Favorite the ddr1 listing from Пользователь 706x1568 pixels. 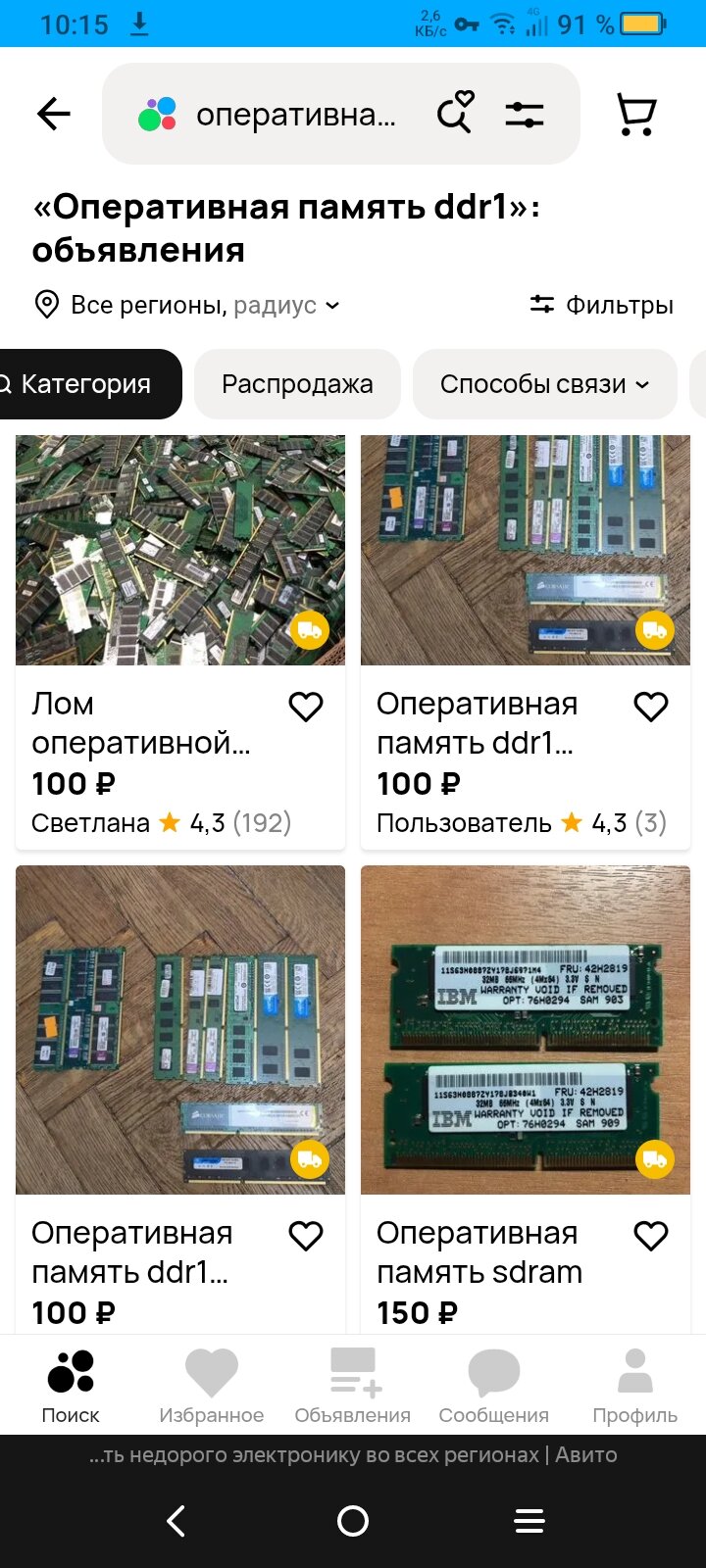[x=651, y=707]
